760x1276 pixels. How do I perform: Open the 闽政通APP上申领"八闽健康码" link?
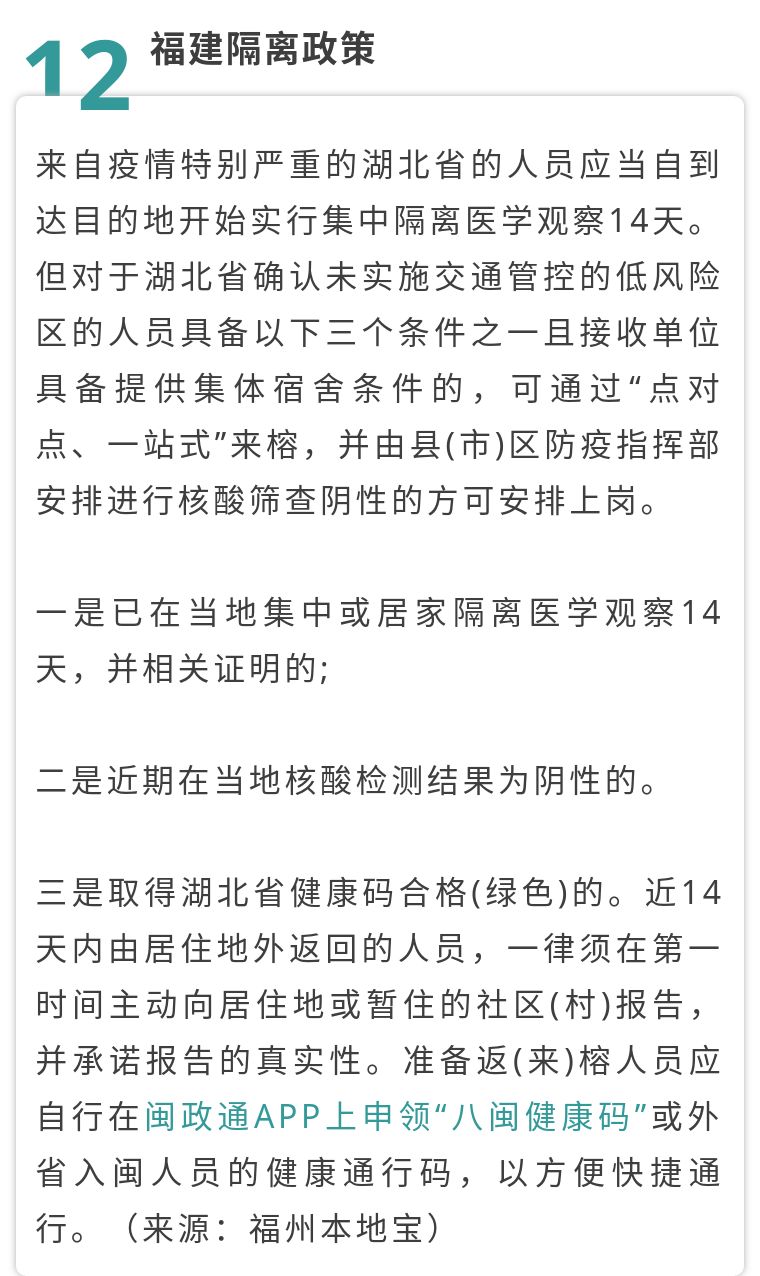coord(397,1116)
